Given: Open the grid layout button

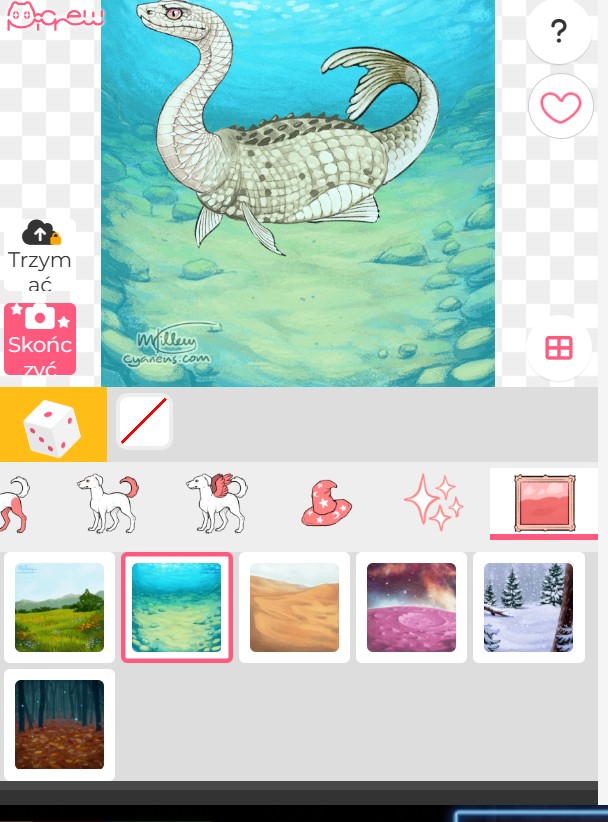Looking at the screenshot, I should coord(558,348).
